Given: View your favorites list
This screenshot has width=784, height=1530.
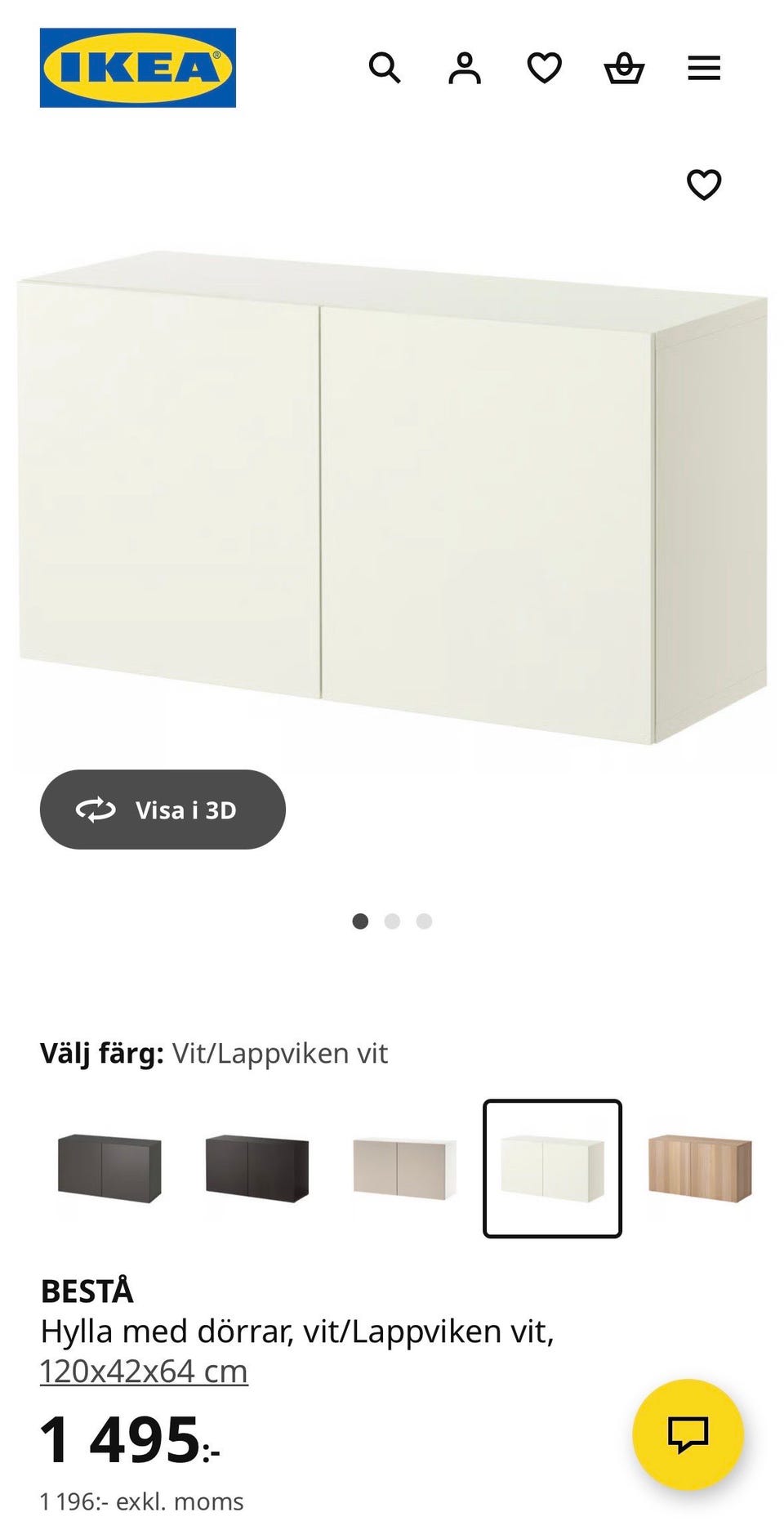Looking at the screenshot, I should tap(543, 69).
